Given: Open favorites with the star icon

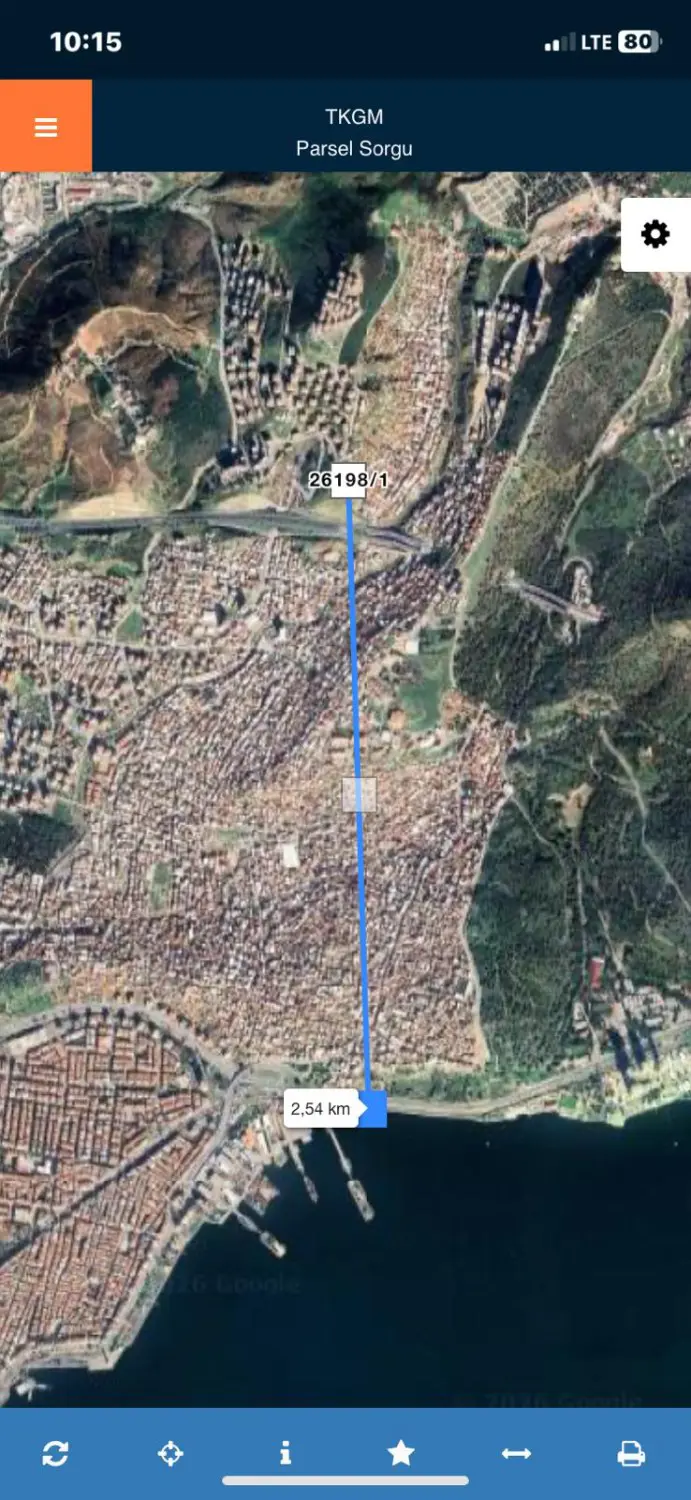Looking at the screenshot, I should click(x=401, y=1453).
